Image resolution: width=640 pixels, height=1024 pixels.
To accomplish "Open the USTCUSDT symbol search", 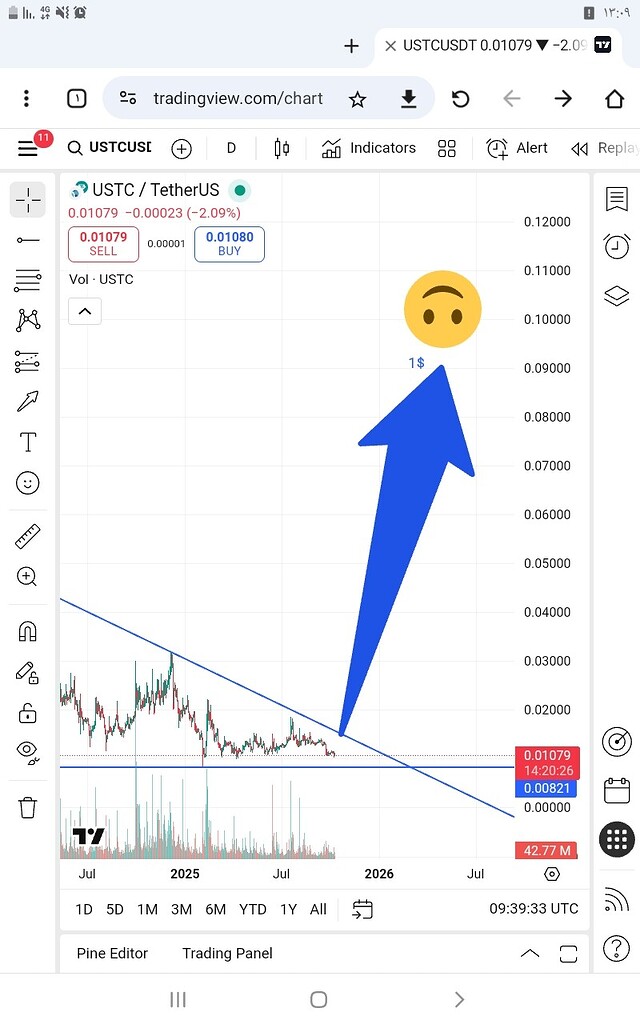I will 110,148.
